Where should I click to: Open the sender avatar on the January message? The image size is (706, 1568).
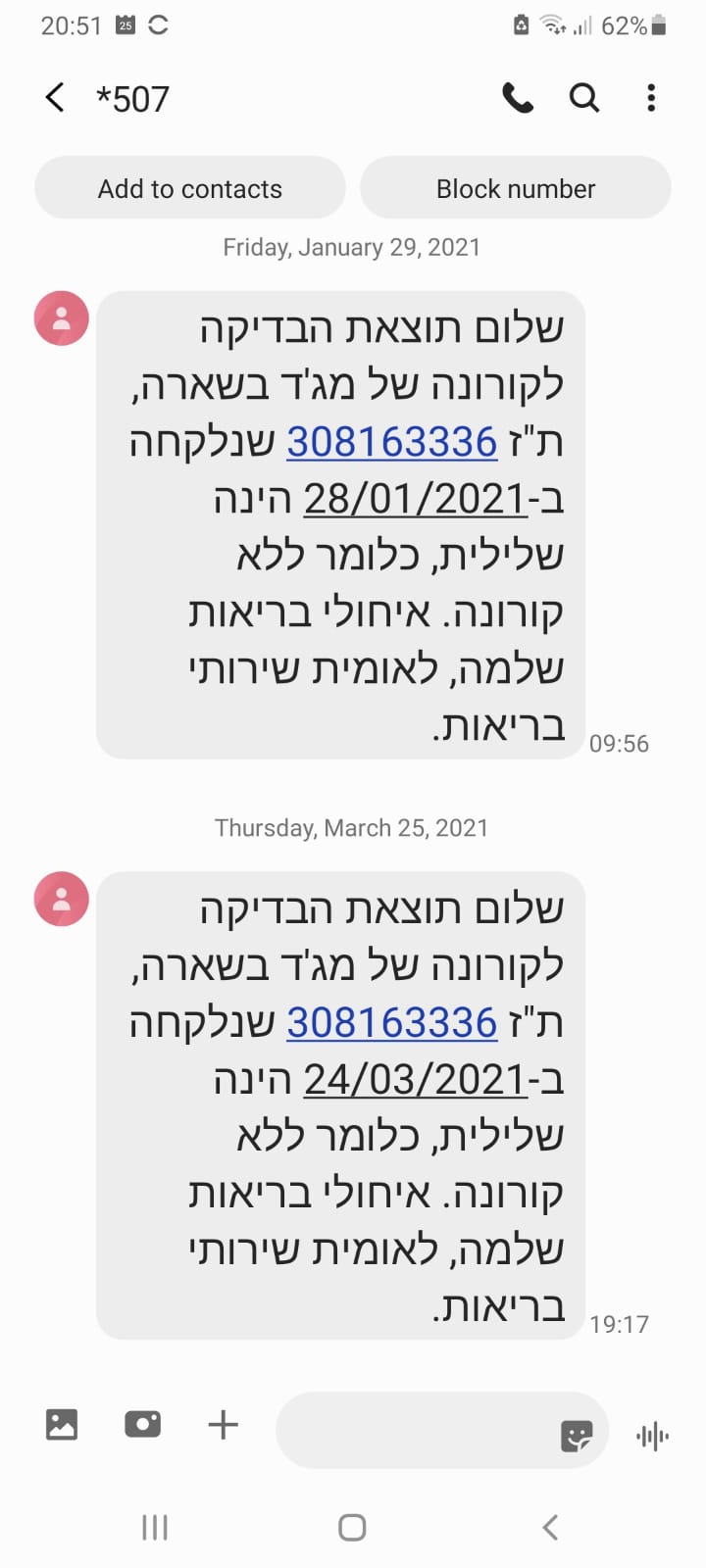[62, 318]
